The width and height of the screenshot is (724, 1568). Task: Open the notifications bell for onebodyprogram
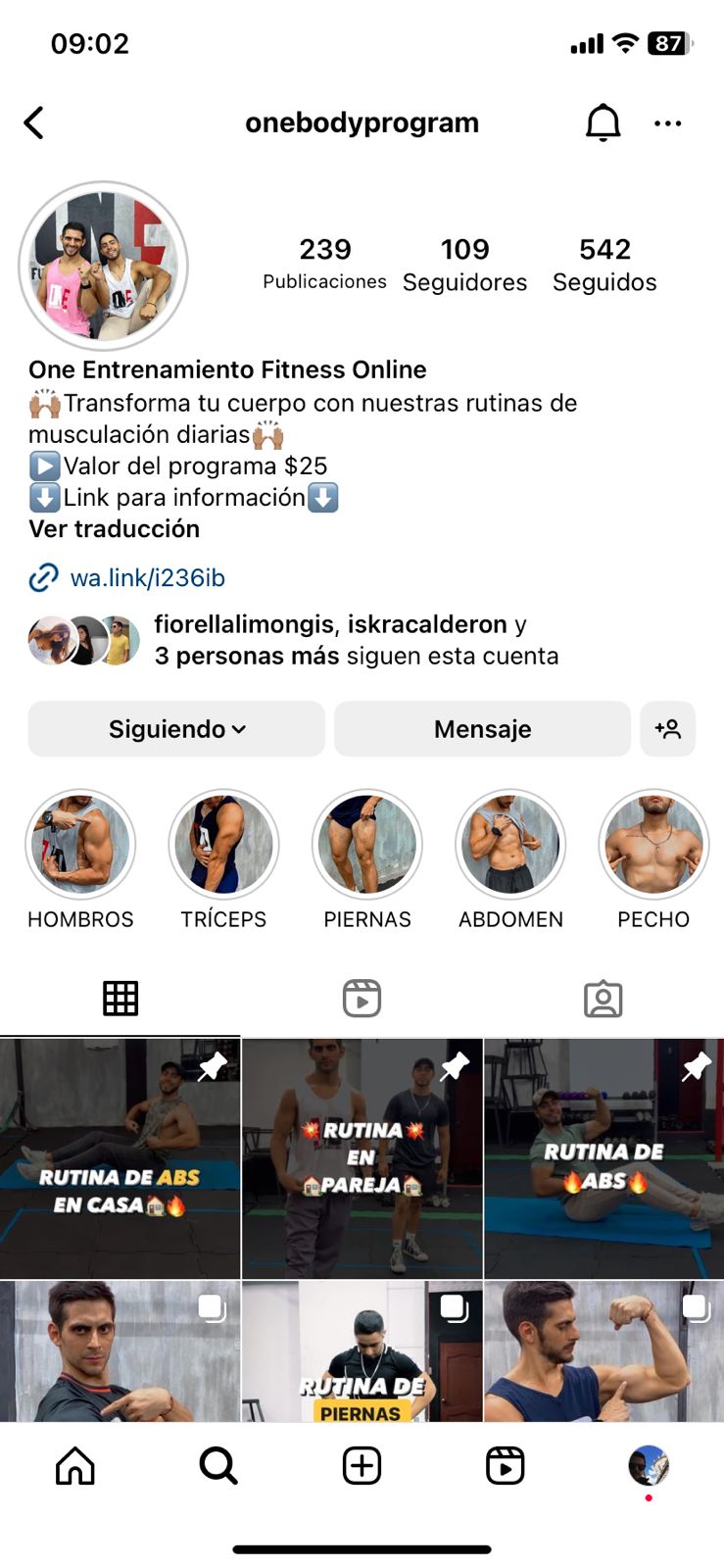pyautogui.click(x=603, y=123)
